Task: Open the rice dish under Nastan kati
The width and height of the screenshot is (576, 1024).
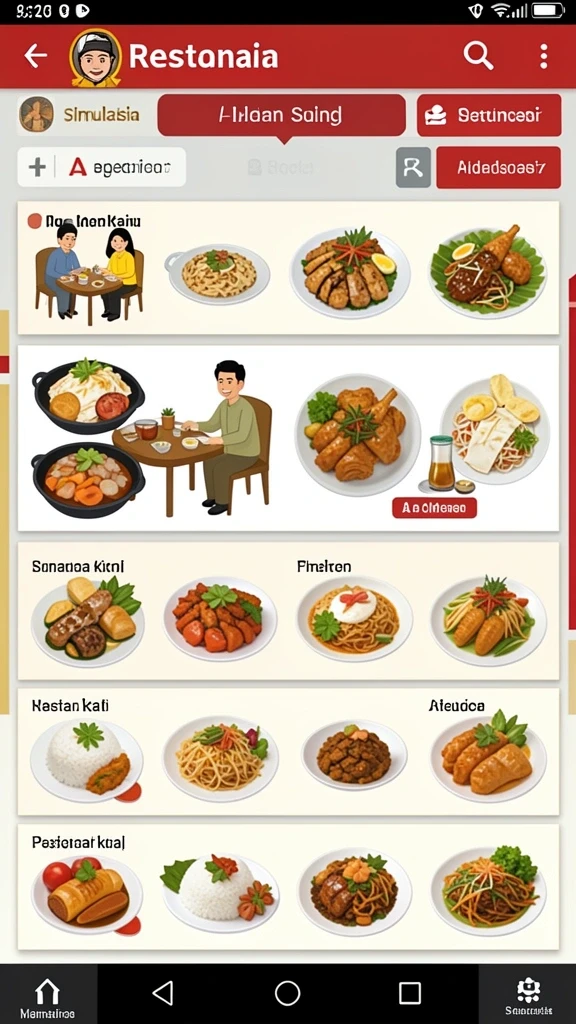Action: point(86,760)
